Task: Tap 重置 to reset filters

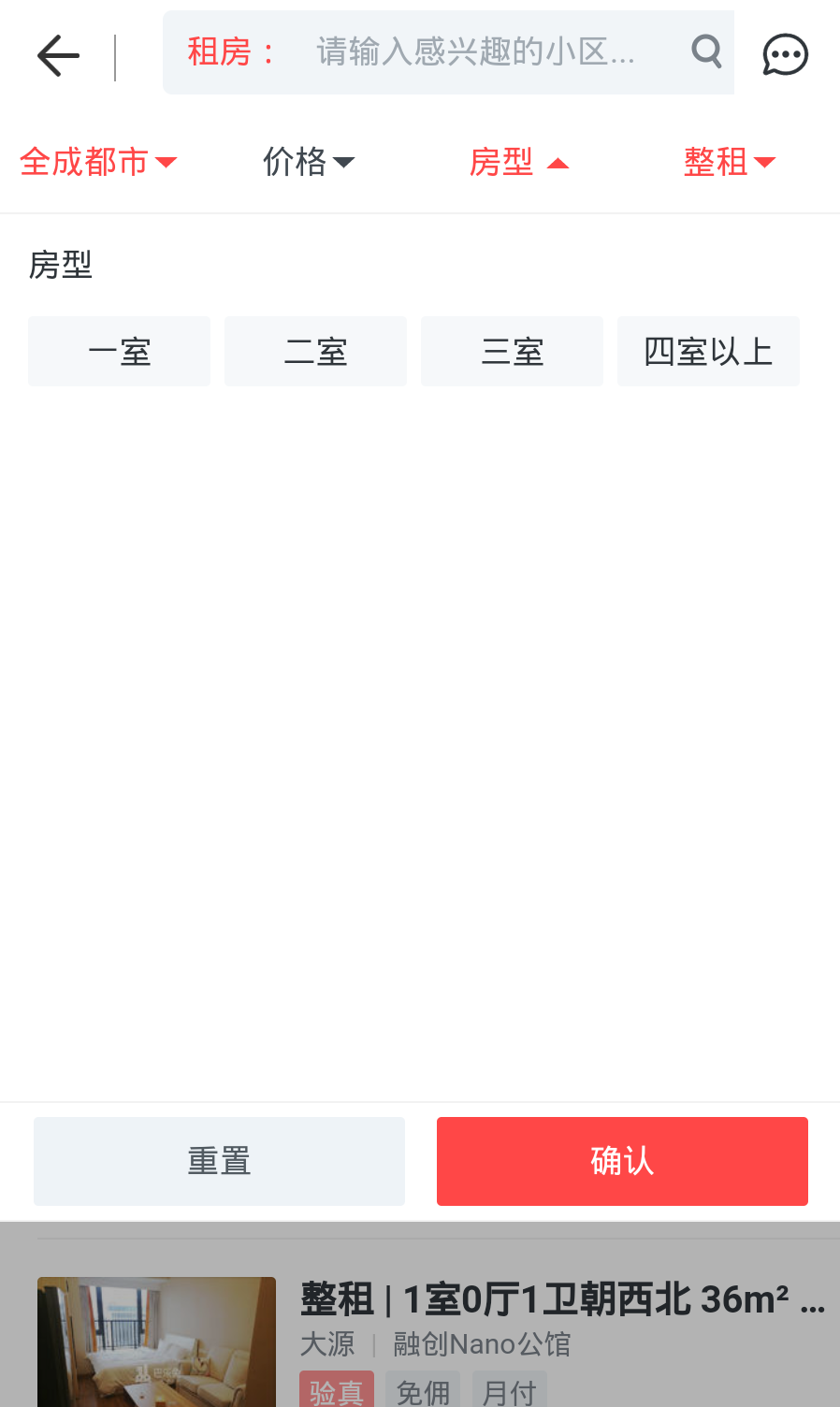Action: pyautogui.click(x=220, y=1161)
